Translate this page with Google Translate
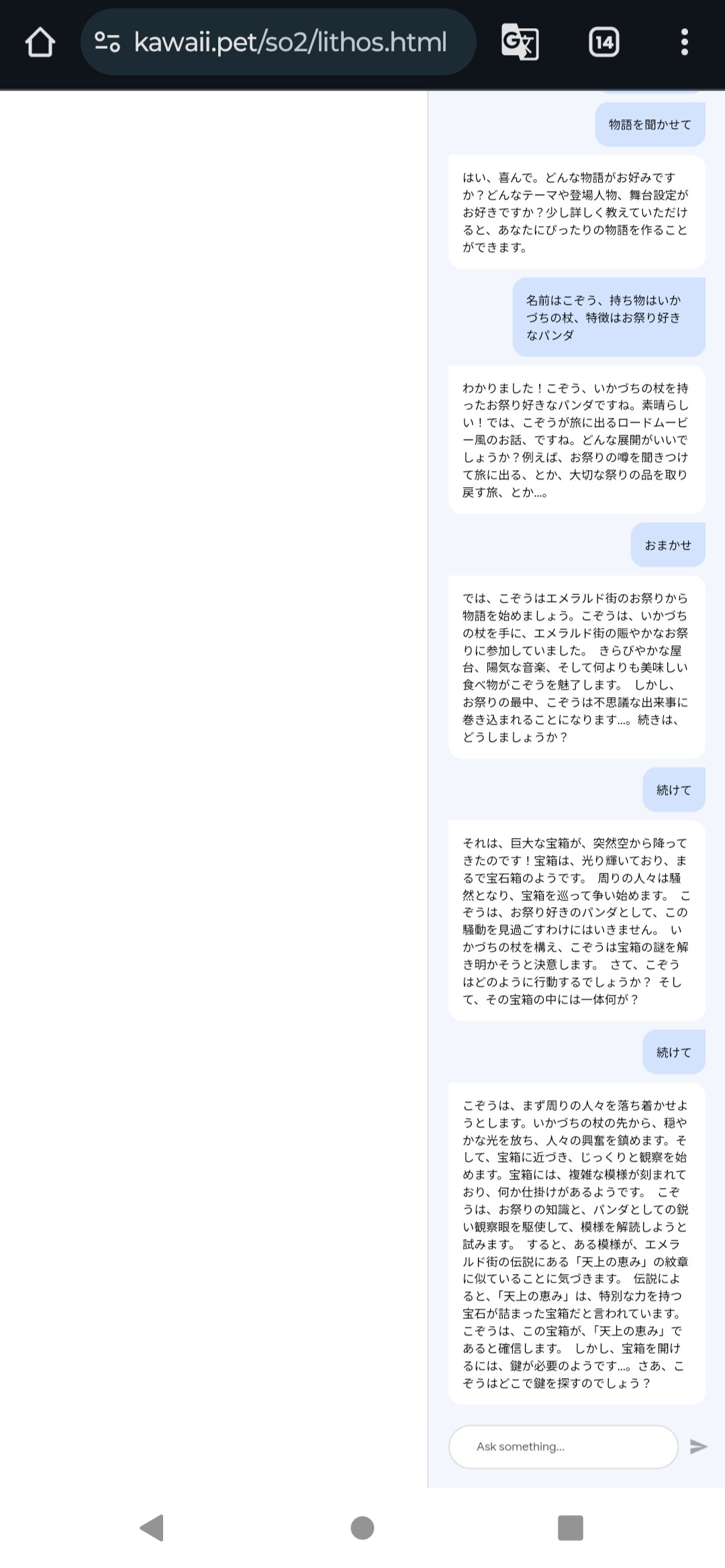 (x=520, y=42)
